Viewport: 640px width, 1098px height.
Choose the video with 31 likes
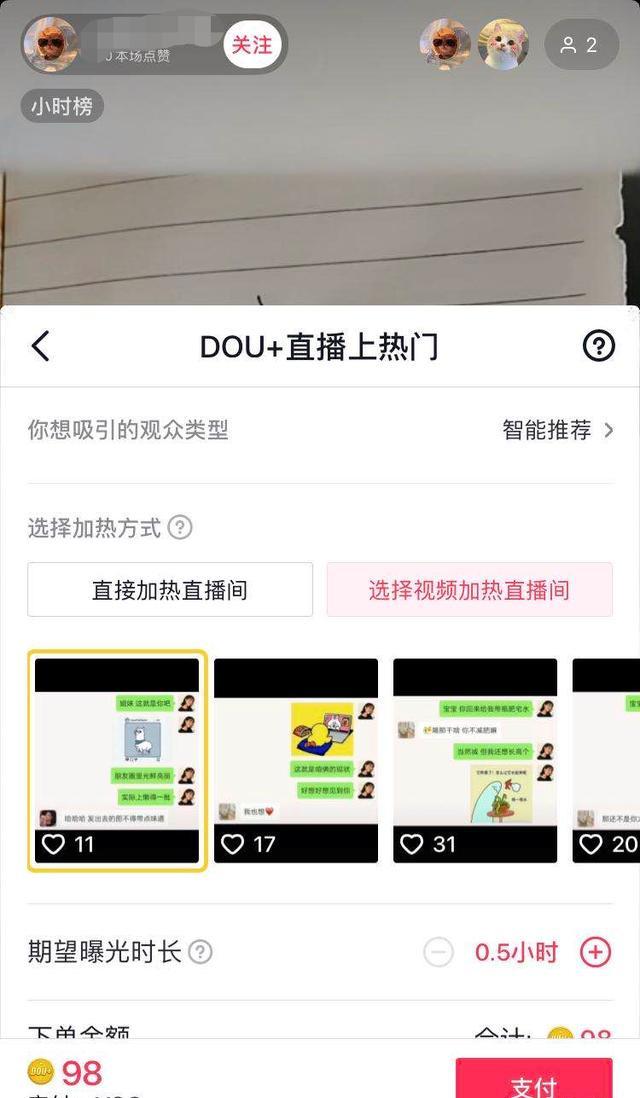tap(475, 760)
